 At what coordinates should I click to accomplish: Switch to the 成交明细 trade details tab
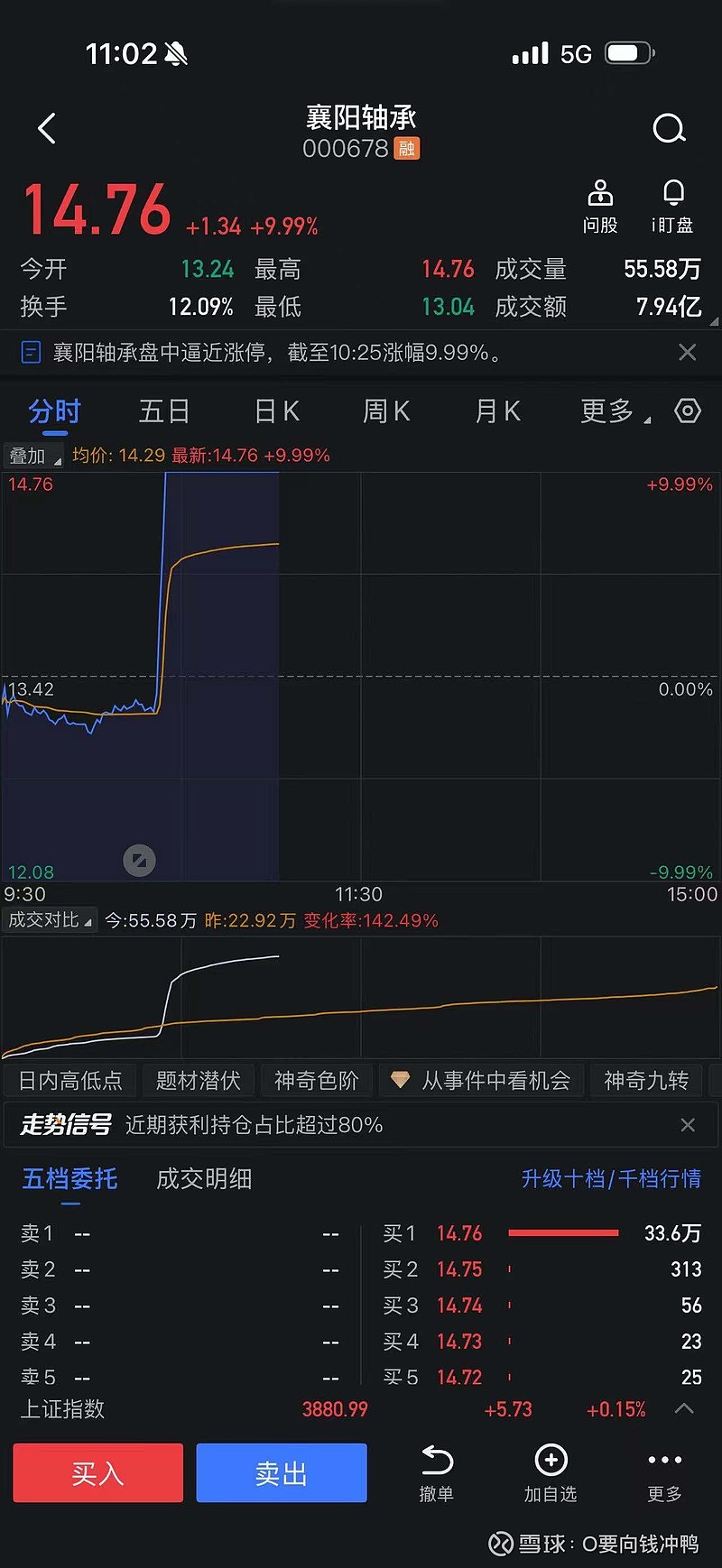[203, 1179]
